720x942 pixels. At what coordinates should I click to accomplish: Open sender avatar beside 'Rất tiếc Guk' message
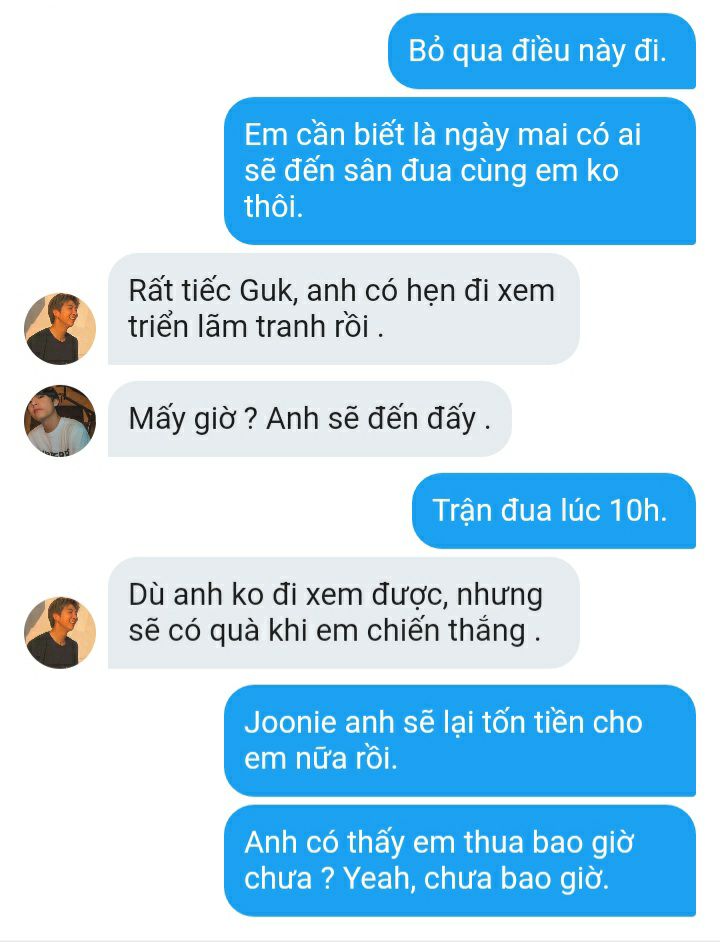click(x=60, y=329)
